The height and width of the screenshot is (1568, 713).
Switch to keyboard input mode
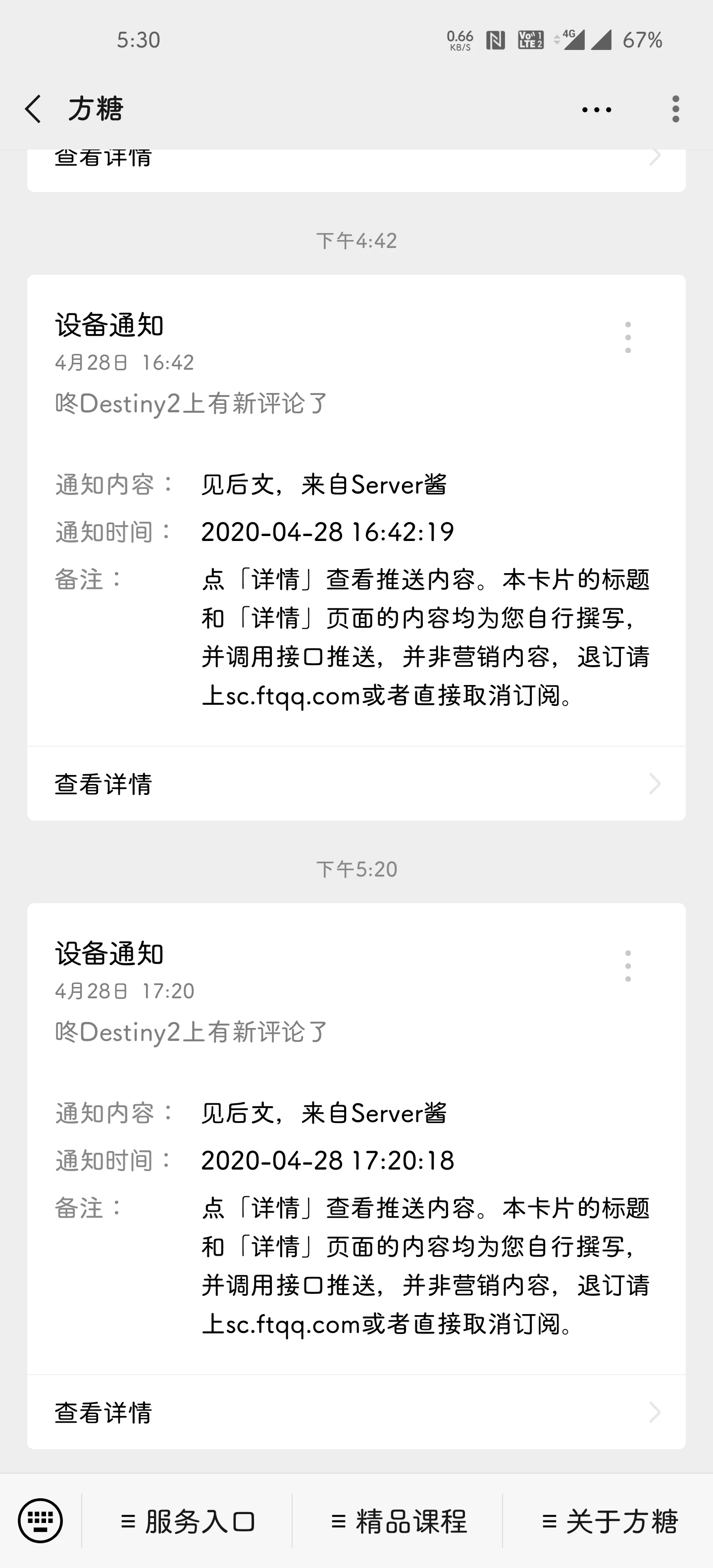click(40, 1520)
